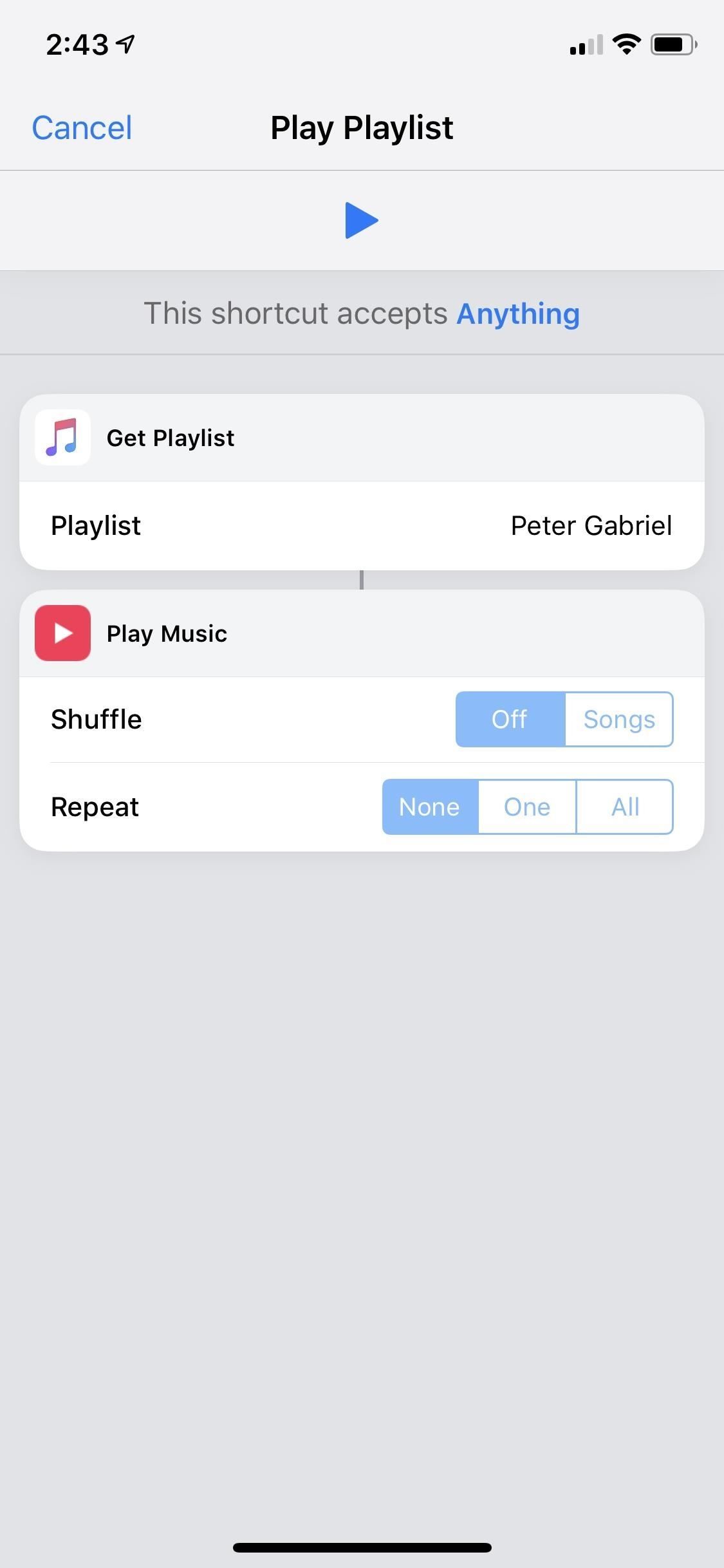Expand the Get Playlist action card
Viewport: 724px width, 1568px height.
[x=171, y=438]
